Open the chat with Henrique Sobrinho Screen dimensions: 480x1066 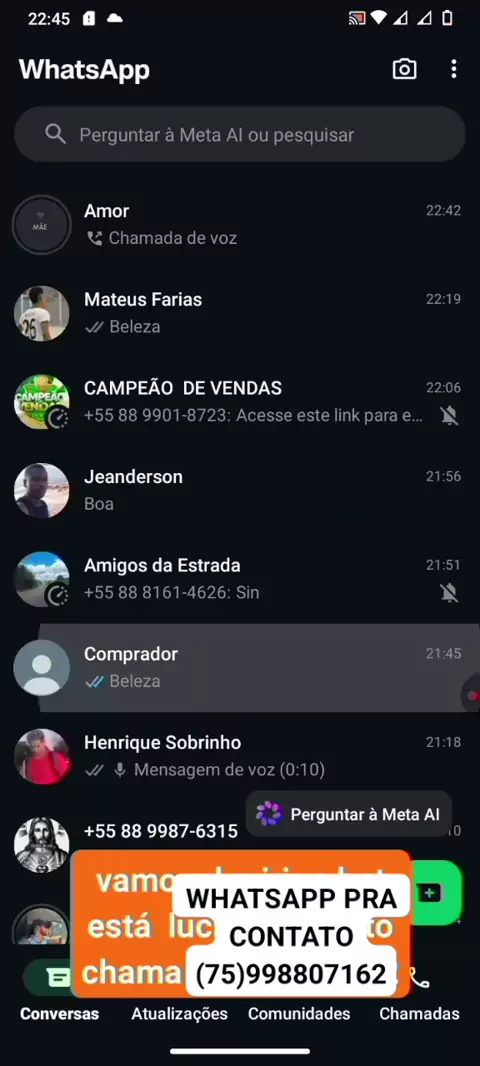(240, 756)
